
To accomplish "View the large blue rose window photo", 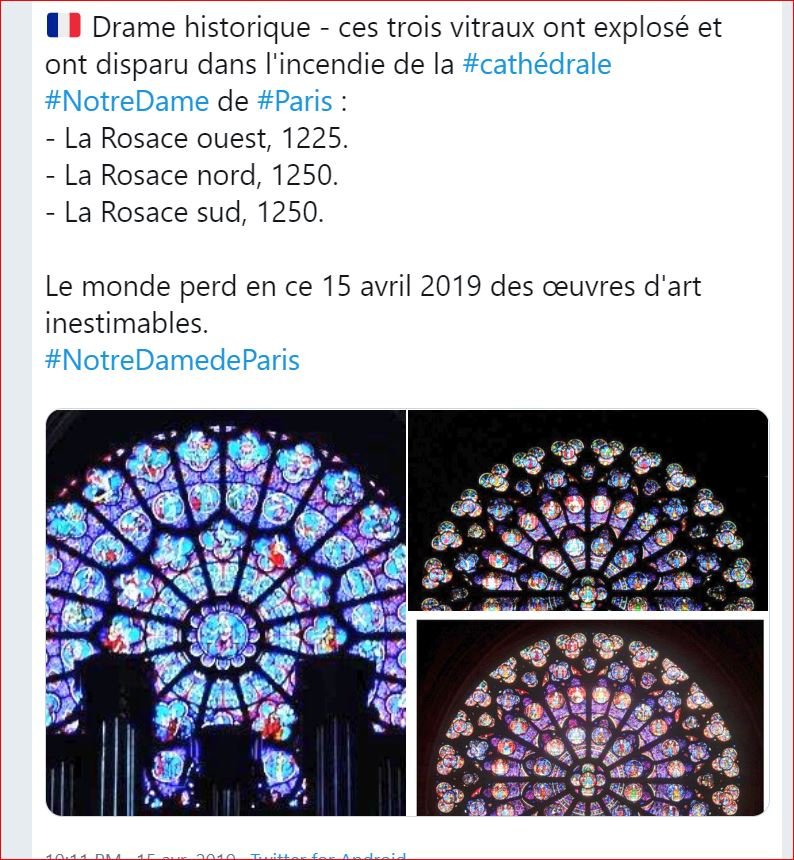I will tap(225, 612).
